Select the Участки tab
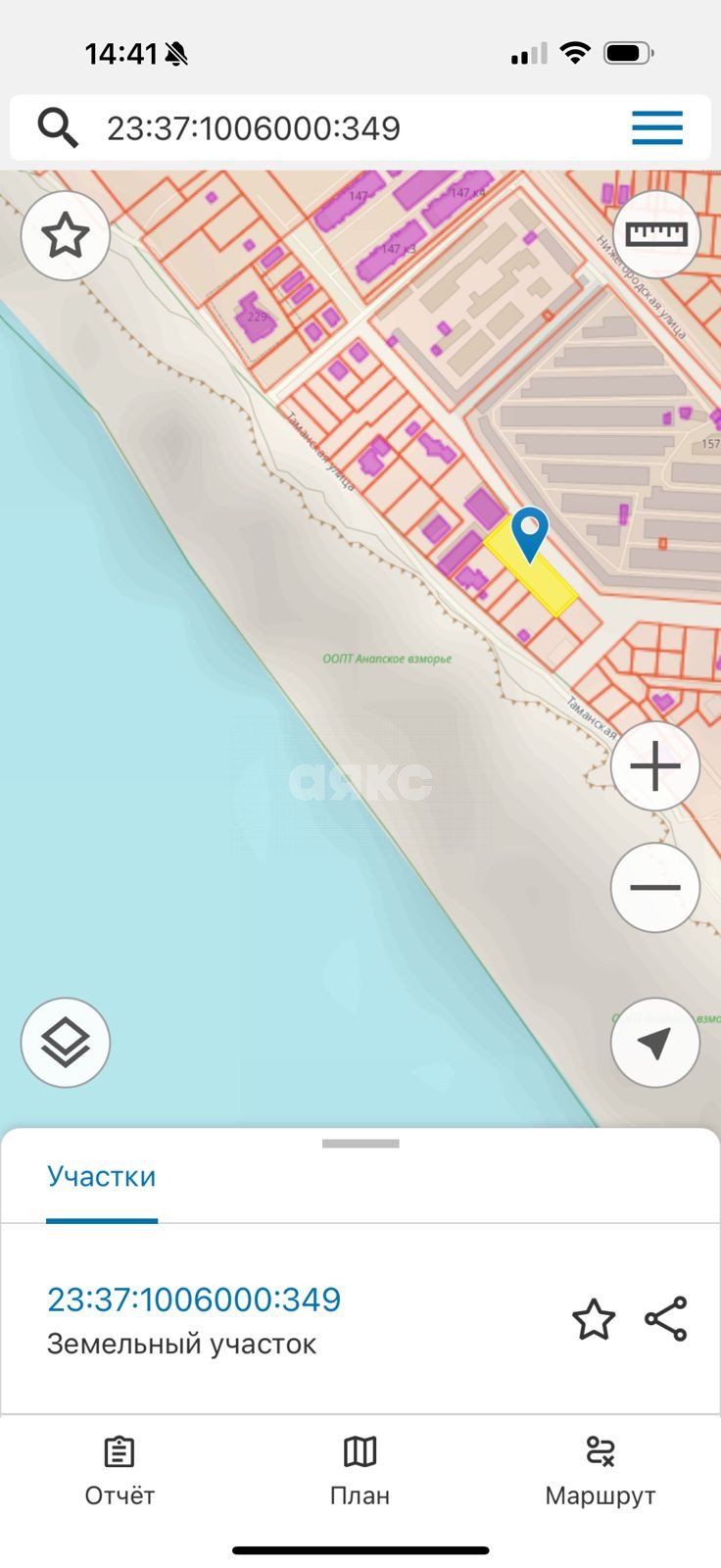 point(102,1176)
